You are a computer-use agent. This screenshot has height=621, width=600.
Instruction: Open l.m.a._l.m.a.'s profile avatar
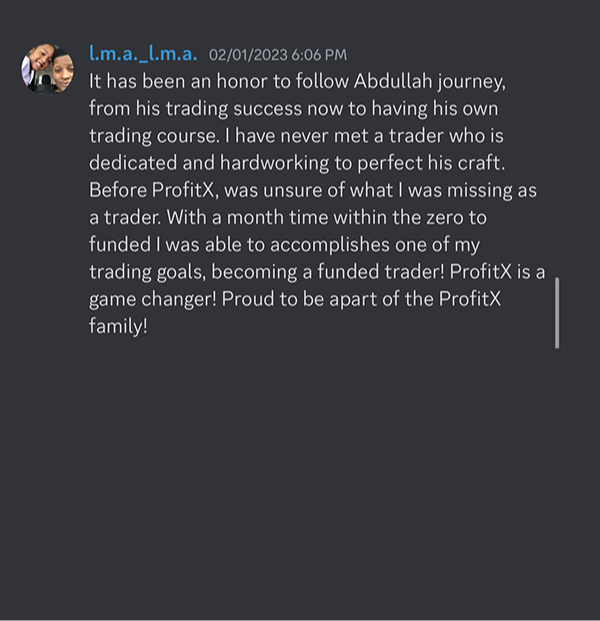tap(47, 69)
